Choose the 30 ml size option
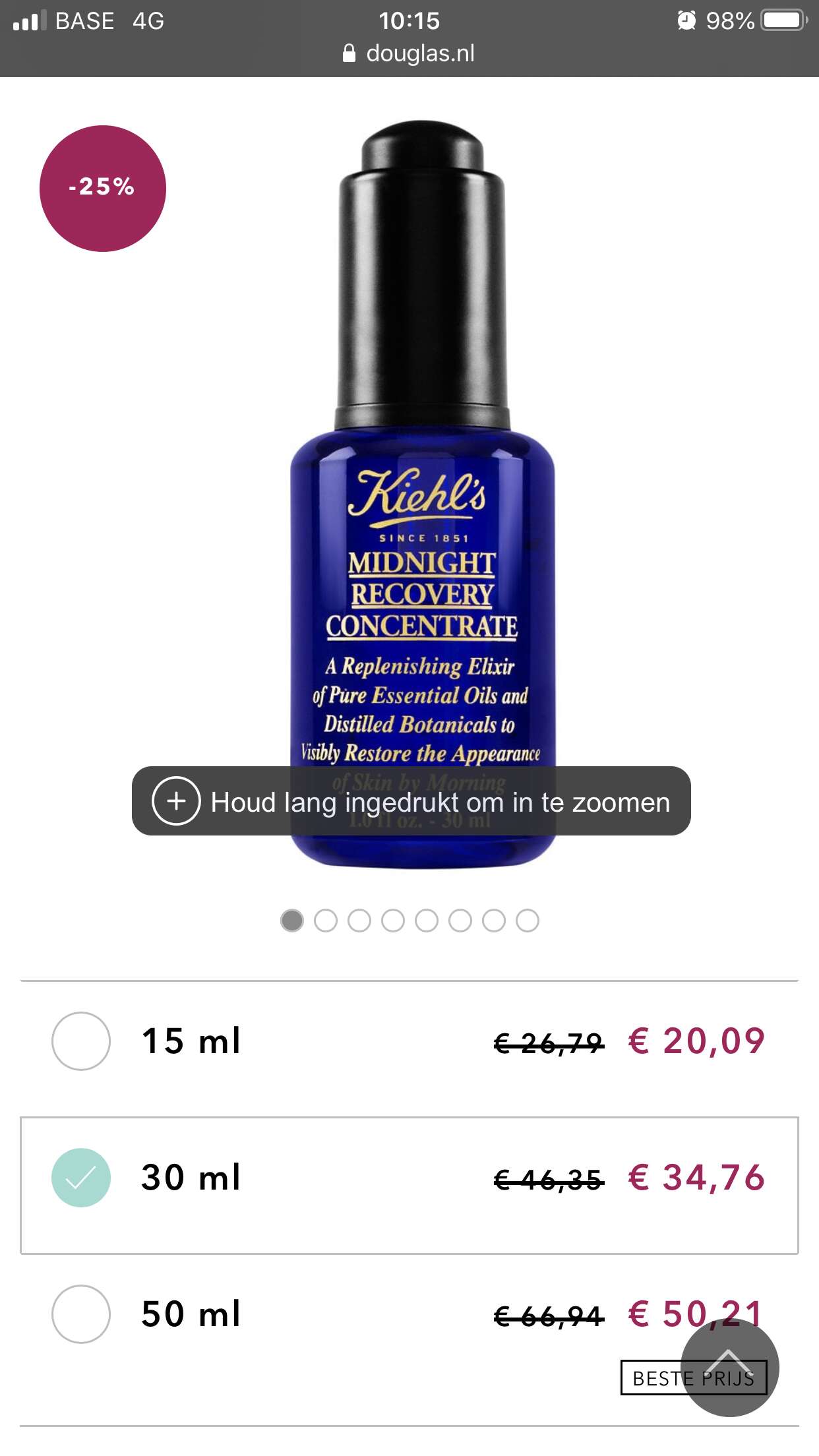The width and height of the screenshot is (819, 1456). pyautogui.click(x=409, y=1185)
